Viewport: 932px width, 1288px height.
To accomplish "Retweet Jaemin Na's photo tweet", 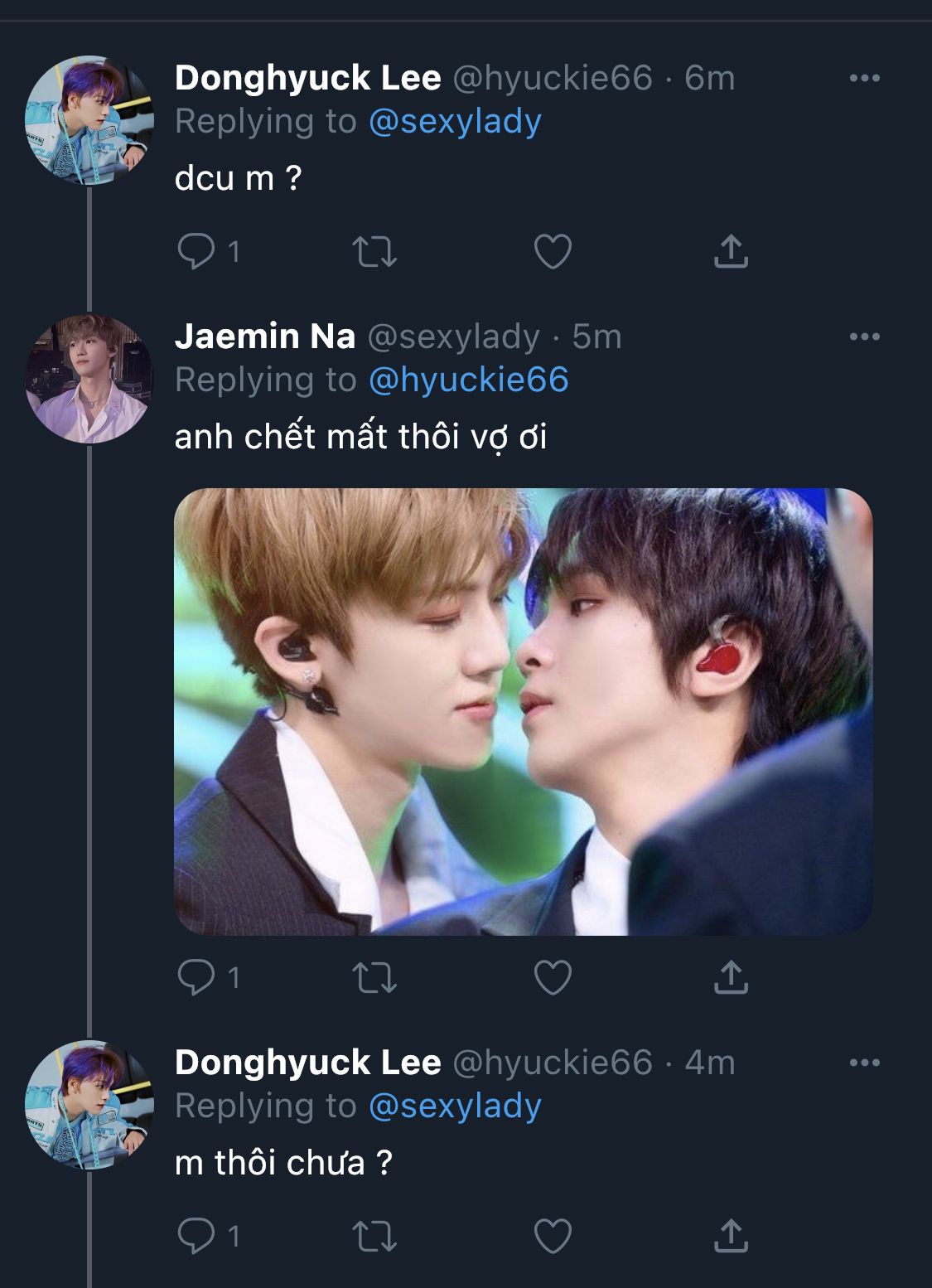I will pos(374,977).
